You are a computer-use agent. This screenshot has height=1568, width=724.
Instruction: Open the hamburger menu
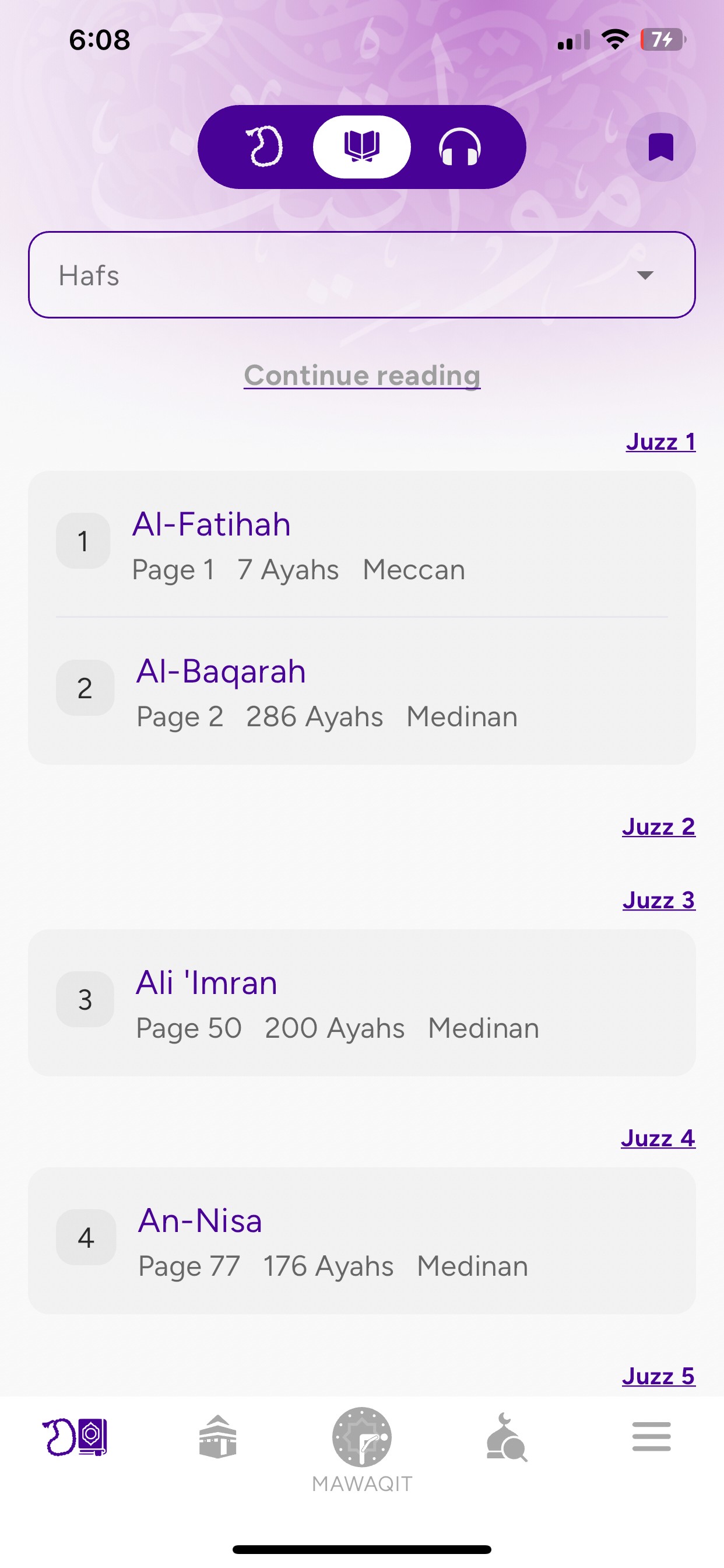(651, 1437)
